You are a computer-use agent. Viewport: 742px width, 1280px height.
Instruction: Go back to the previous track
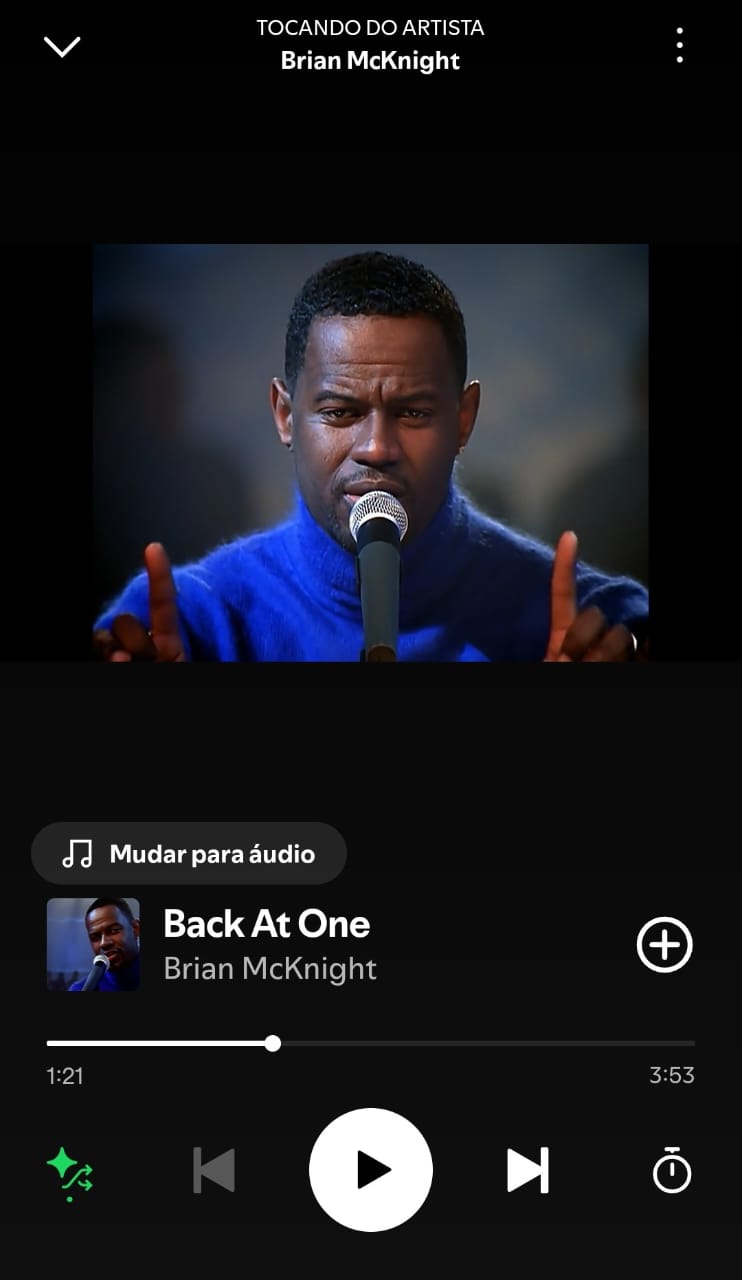tap(212, 1170)
